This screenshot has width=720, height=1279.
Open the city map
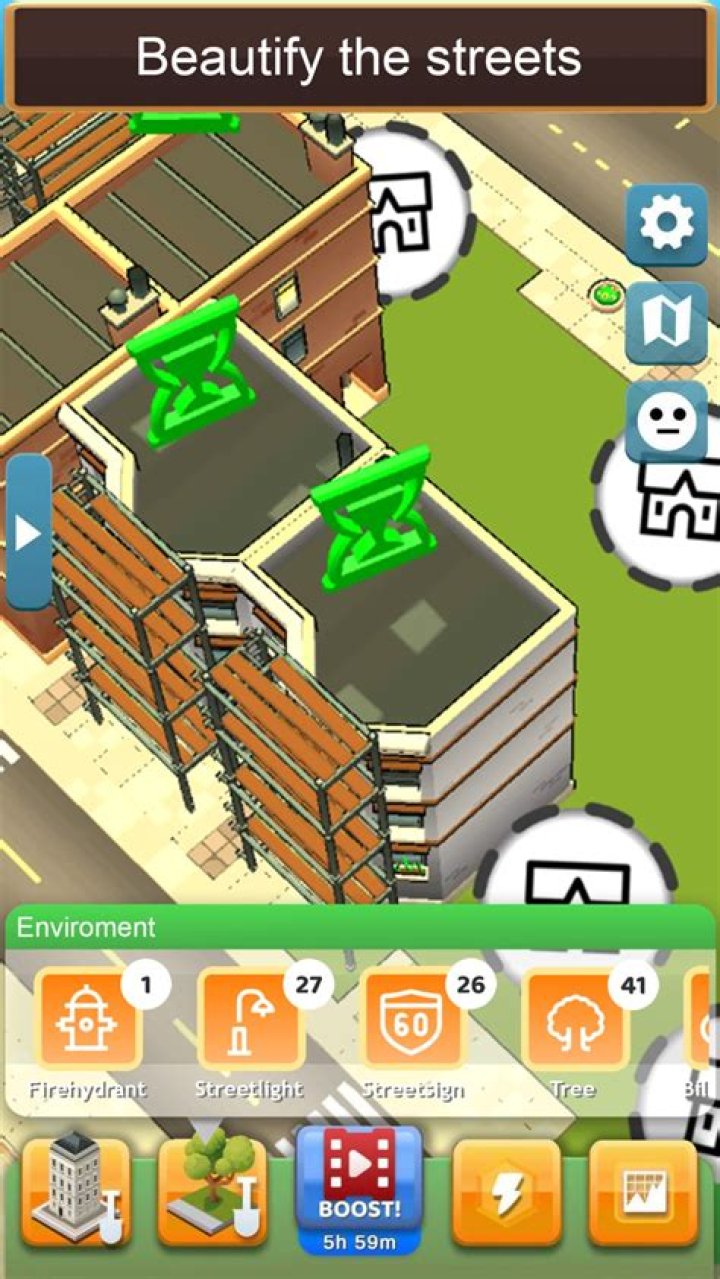click(x=666, y=323)
